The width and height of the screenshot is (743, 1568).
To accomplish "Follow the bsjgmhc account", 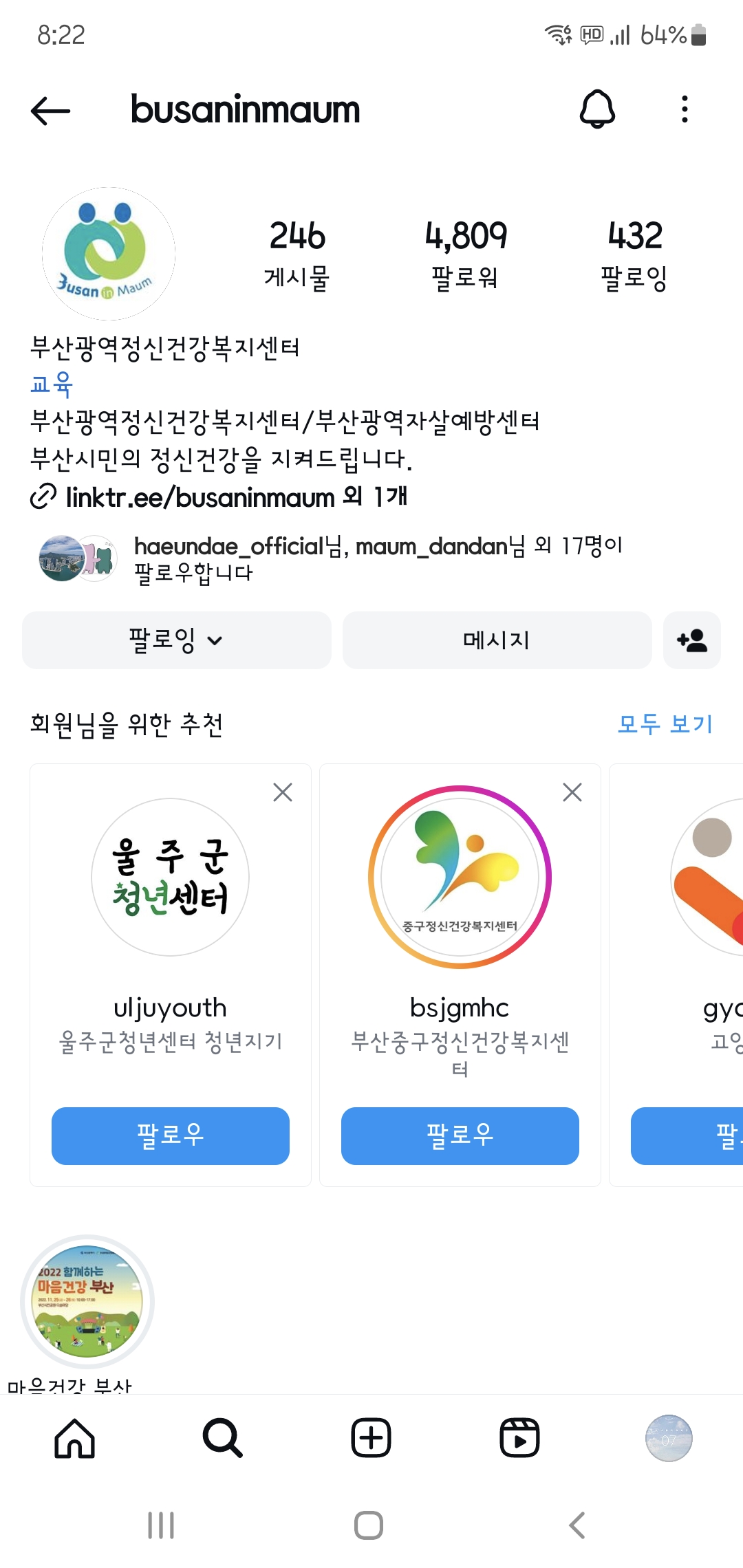I will 460,1135.
